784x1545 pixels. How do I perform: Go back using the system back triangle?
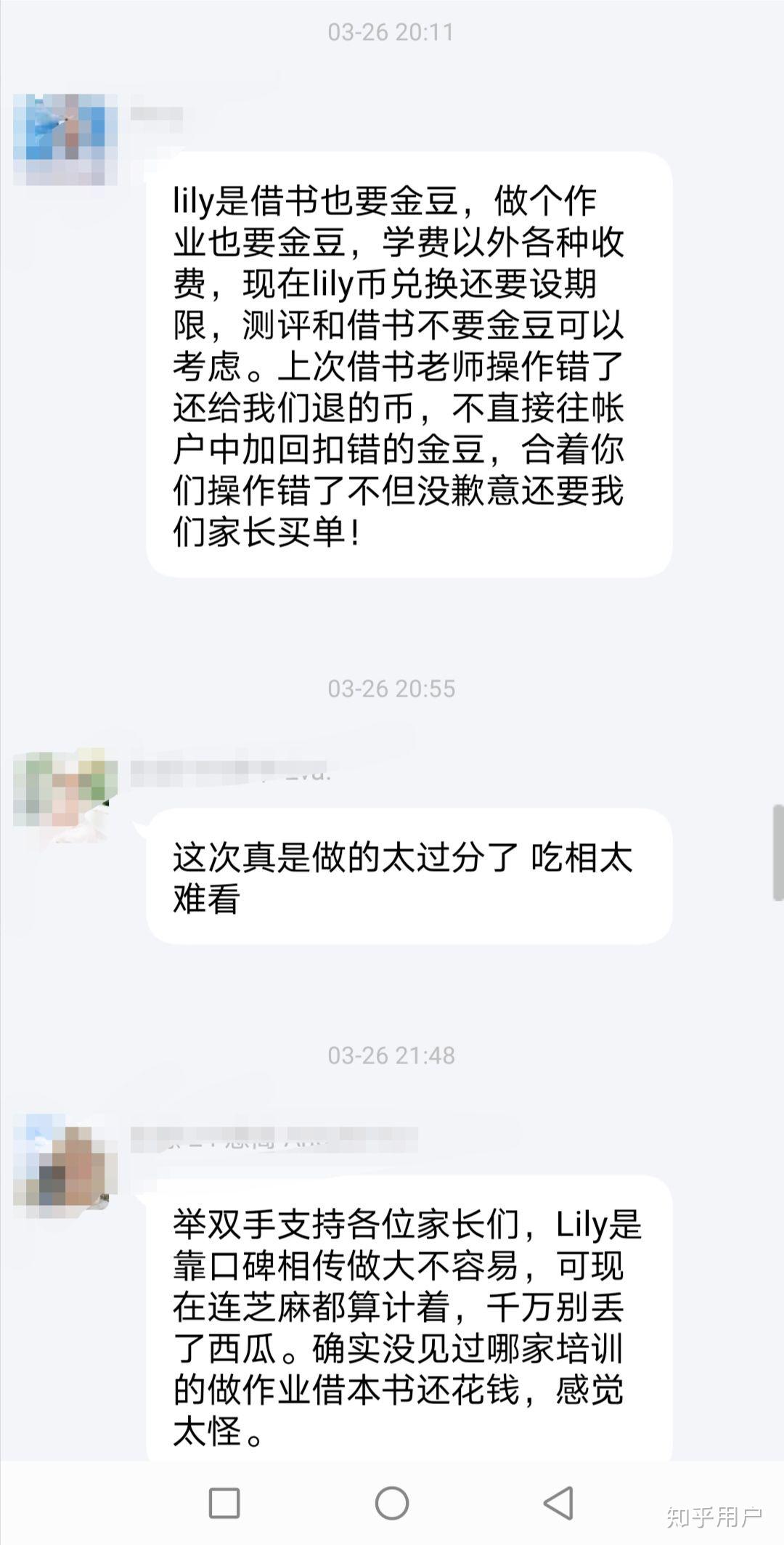(x=558, y=1503)
